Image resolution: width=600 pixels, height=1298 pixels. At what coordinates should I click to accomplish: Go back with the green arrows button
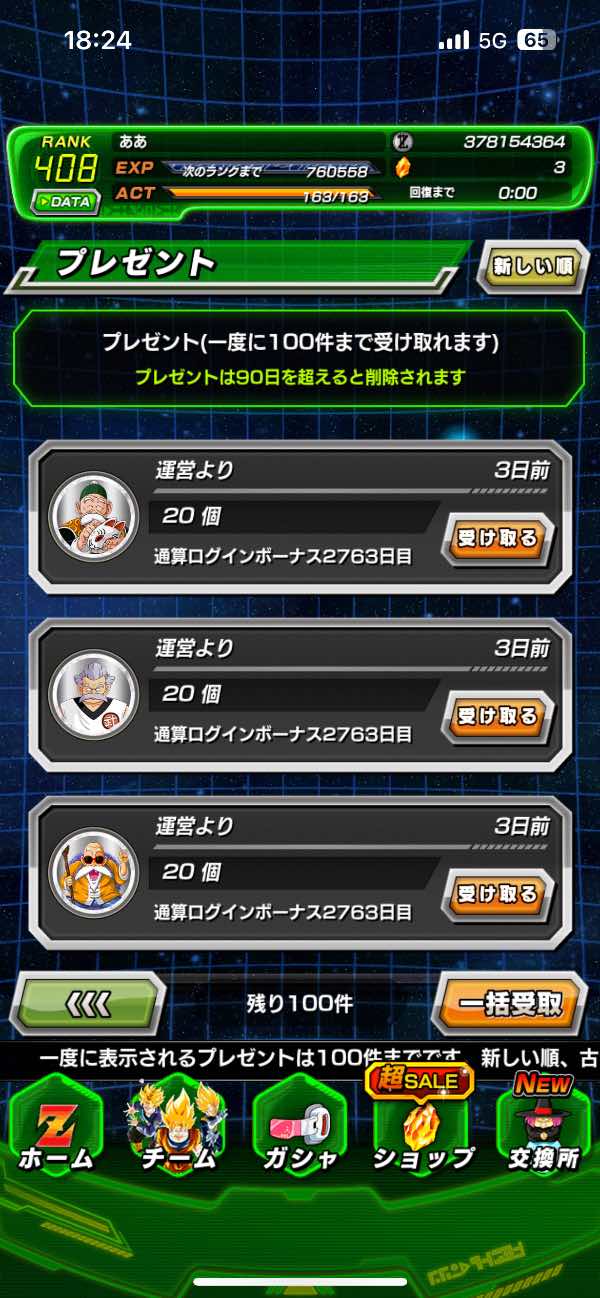[x=88, y=1003]
